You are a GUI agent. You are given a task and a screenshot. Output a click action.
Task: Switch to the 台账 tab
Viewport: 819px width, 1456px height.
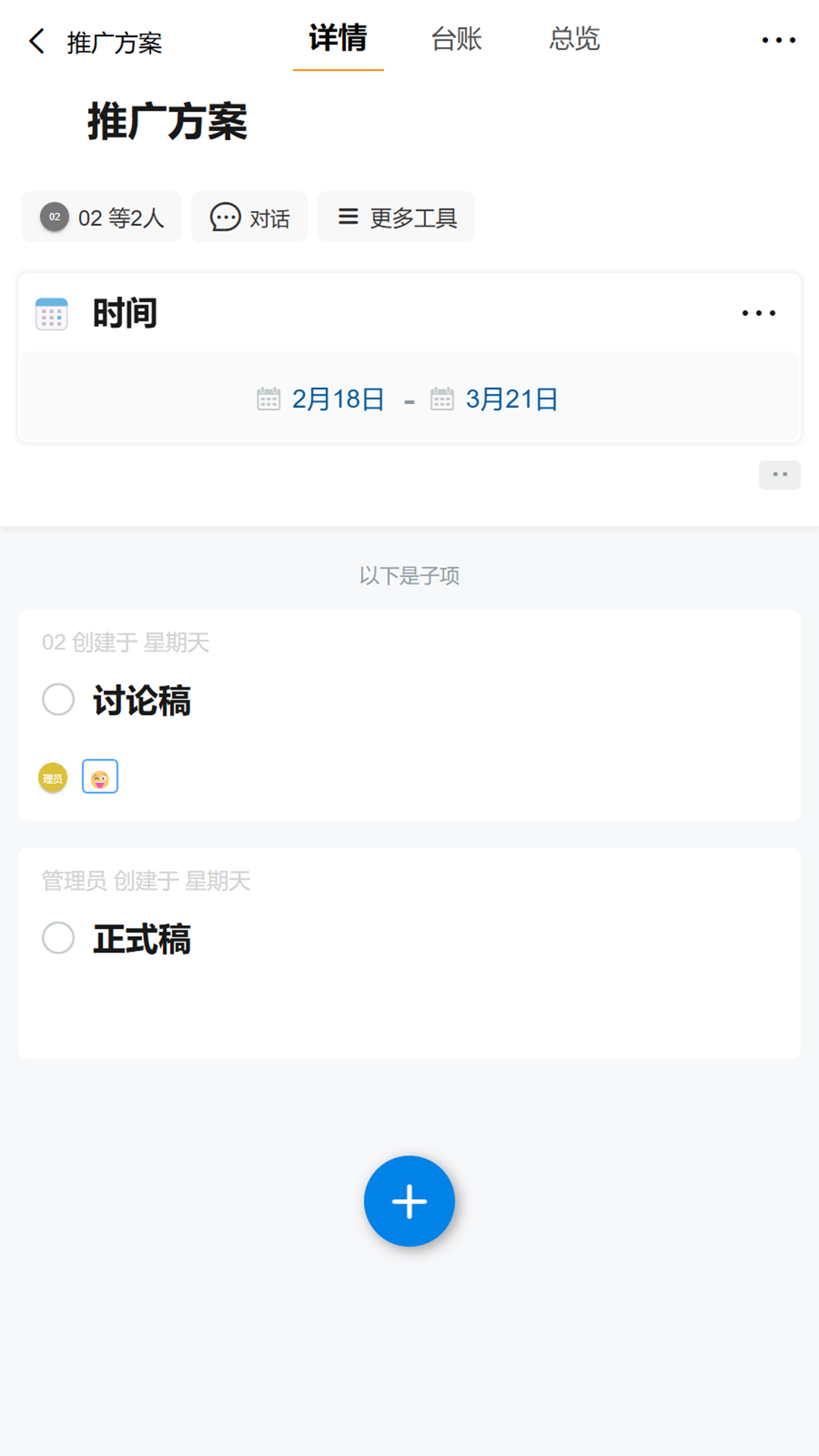tap(457, 39)
